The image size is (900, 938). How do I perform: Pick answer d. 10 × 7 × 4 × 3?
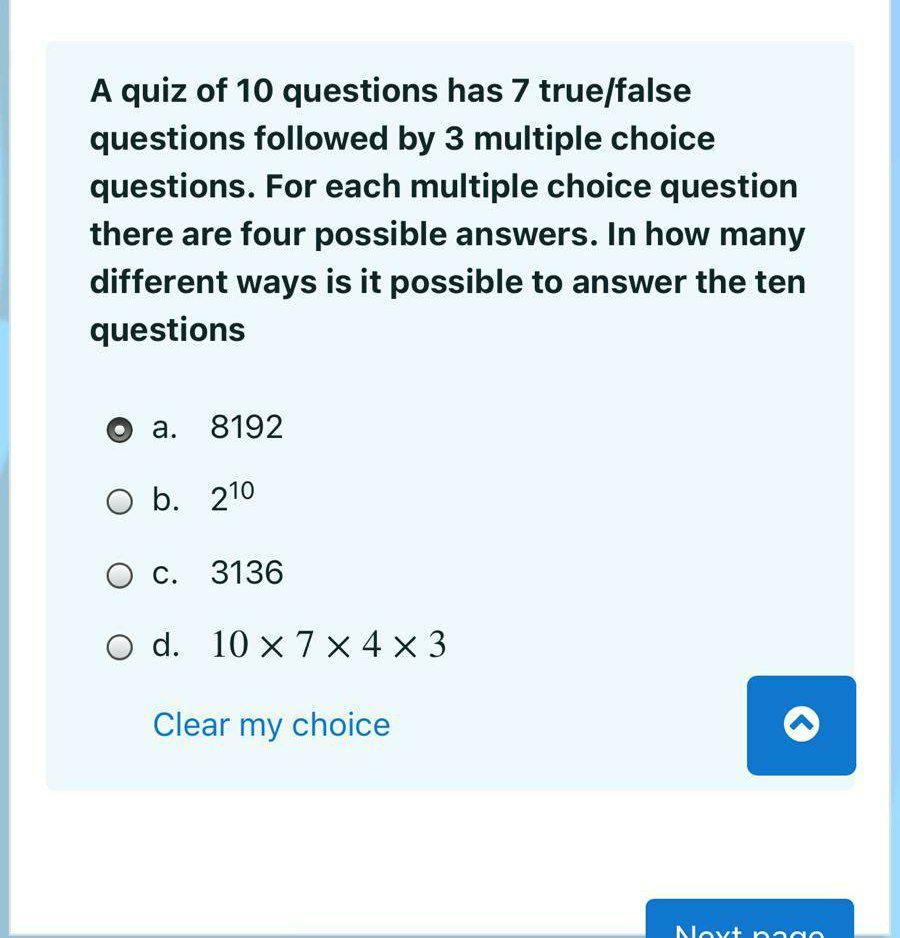pyautogui.click(x=120, y=647)
